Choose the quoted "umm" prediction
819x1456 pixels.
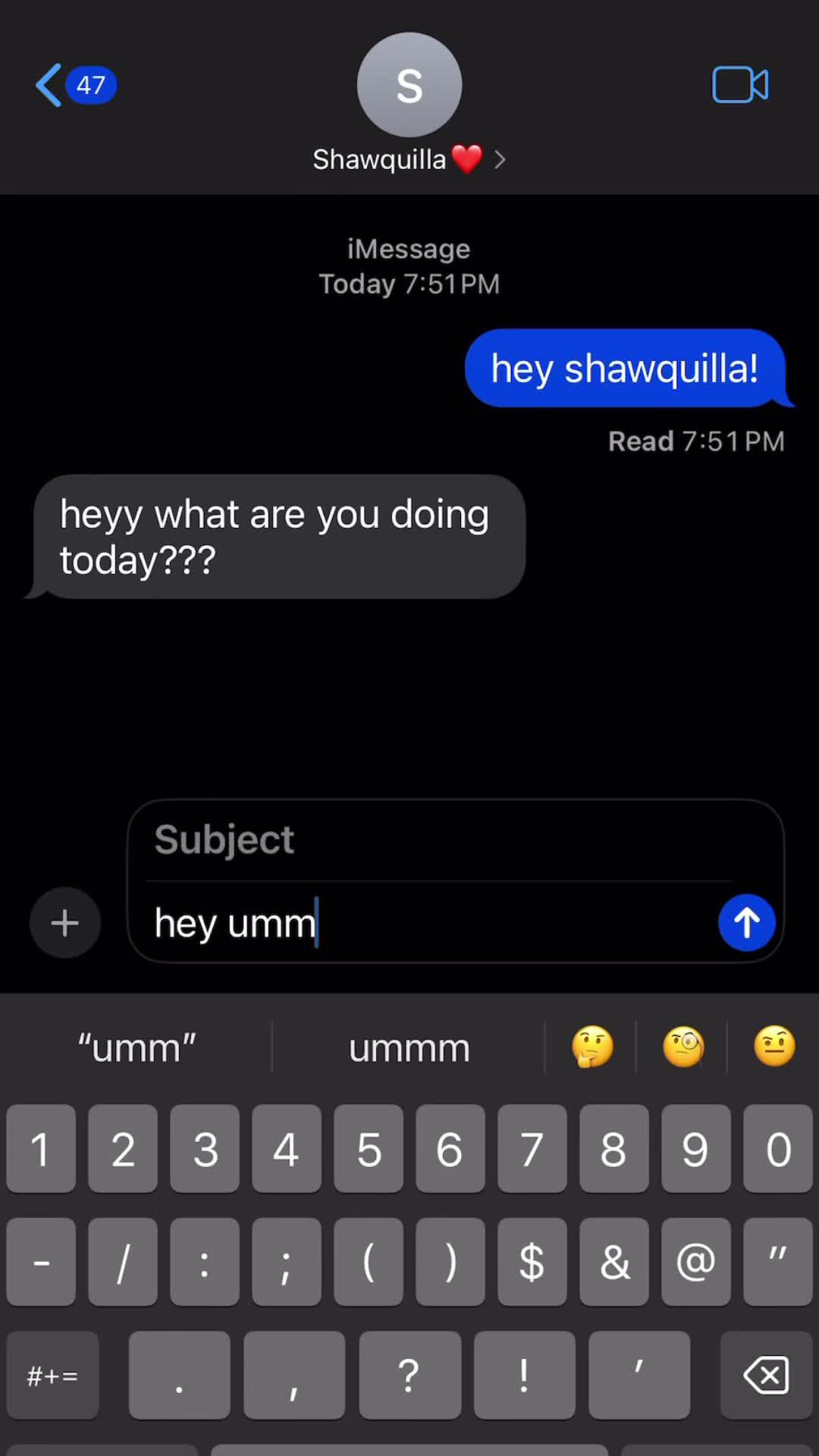coord(136,1046)
